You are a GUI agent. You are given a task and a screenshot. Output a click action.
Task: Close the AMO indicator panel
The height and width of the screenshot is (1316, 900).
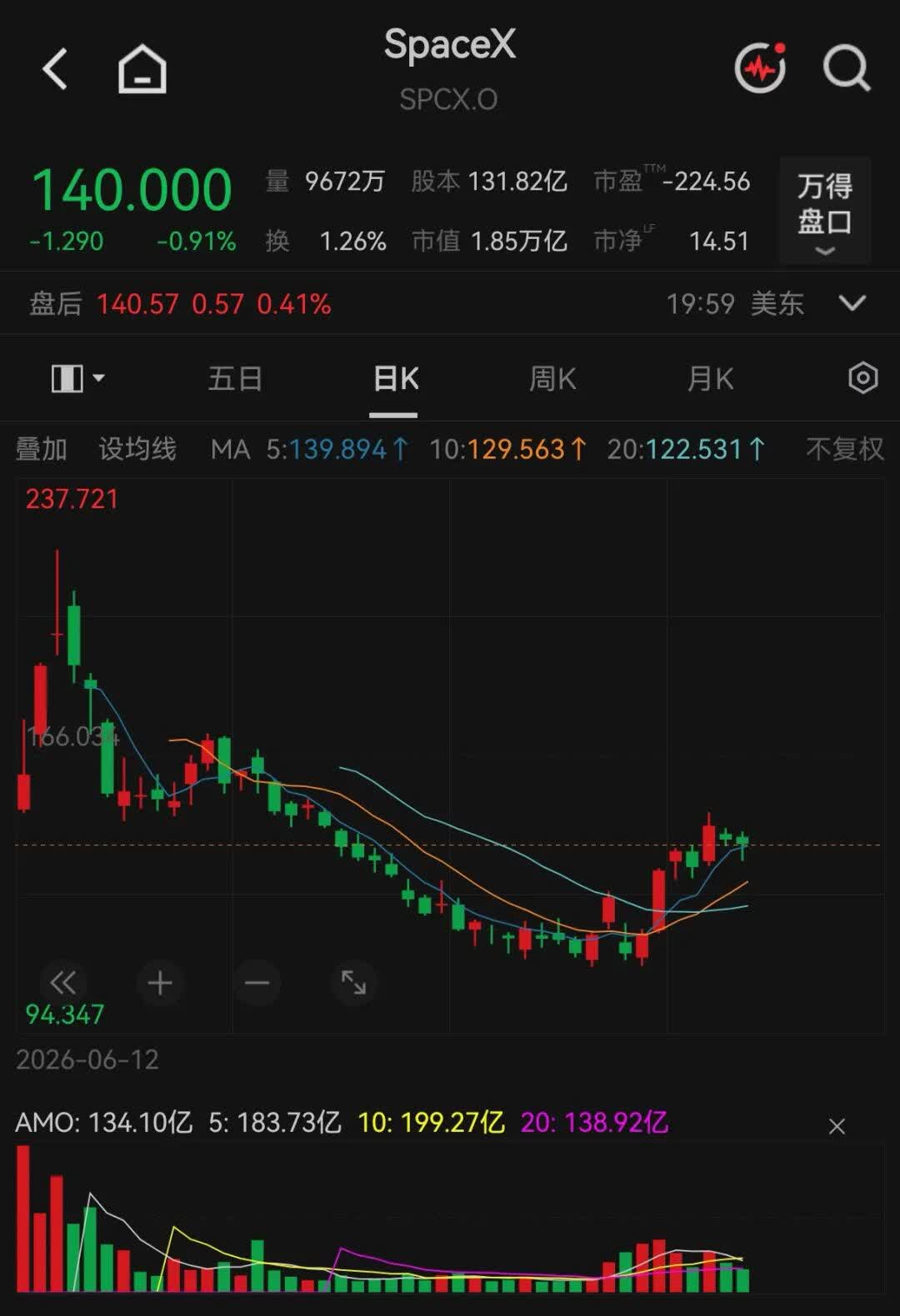(837, 1127)
